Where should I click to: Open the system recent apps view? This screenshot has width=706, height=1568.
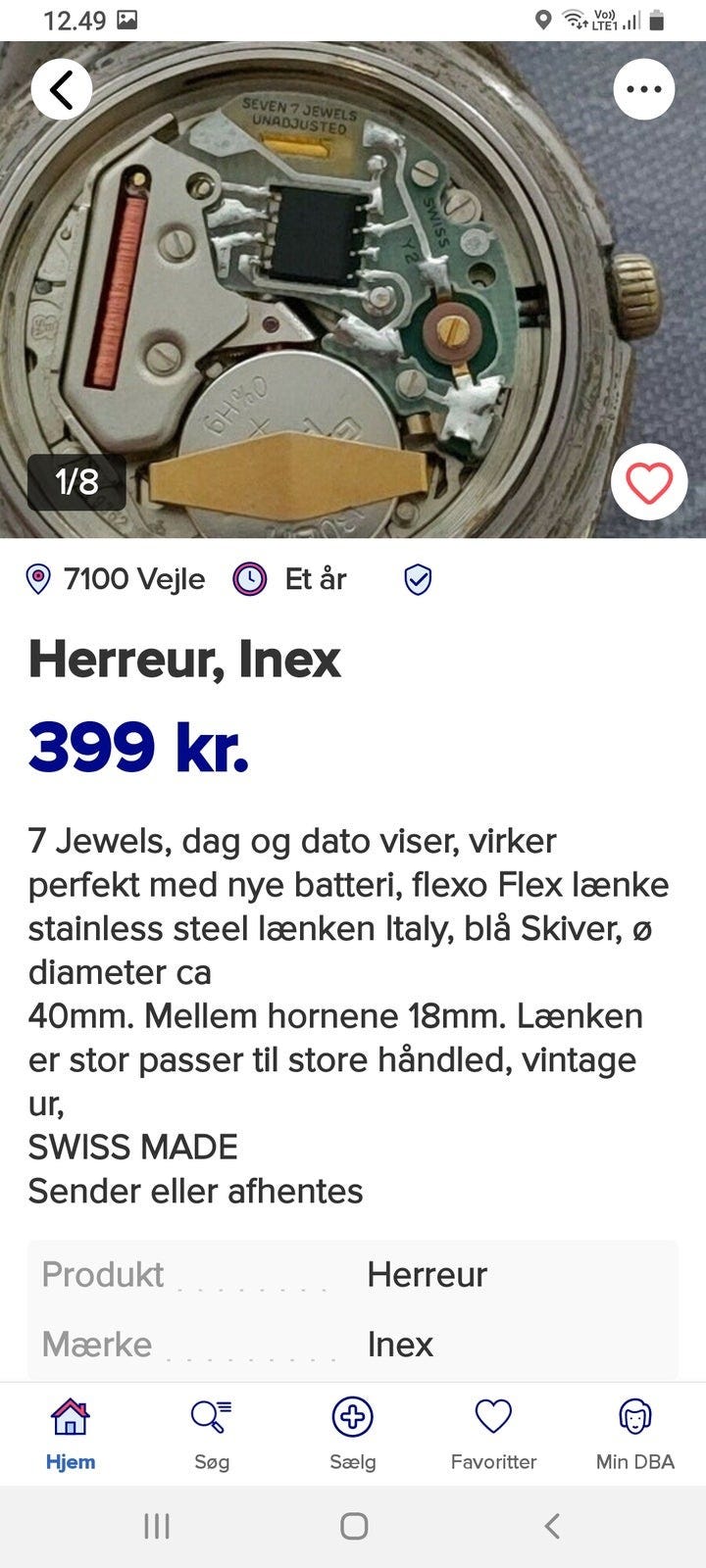157,1526
